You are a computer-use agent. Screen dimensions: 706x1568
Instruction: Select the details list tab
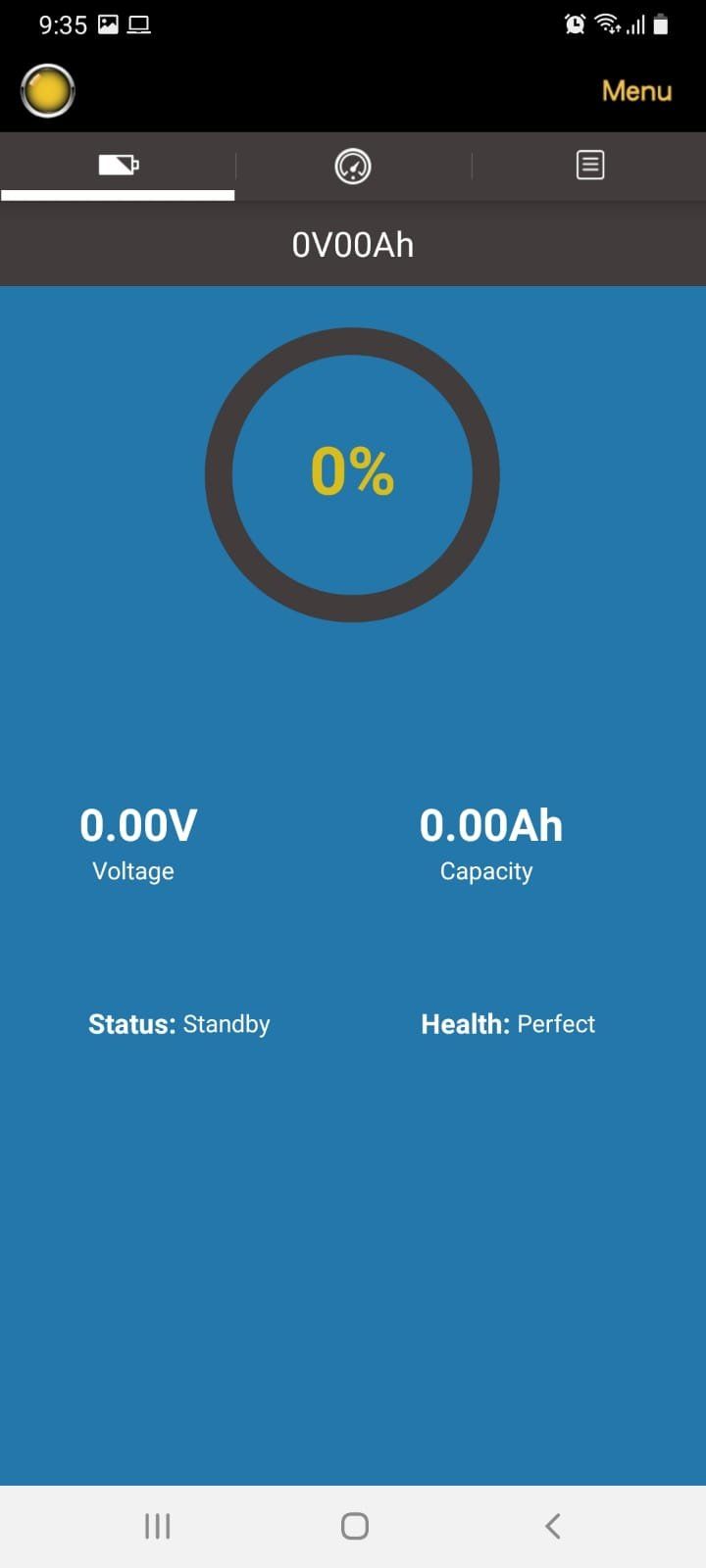coord(589,165)
